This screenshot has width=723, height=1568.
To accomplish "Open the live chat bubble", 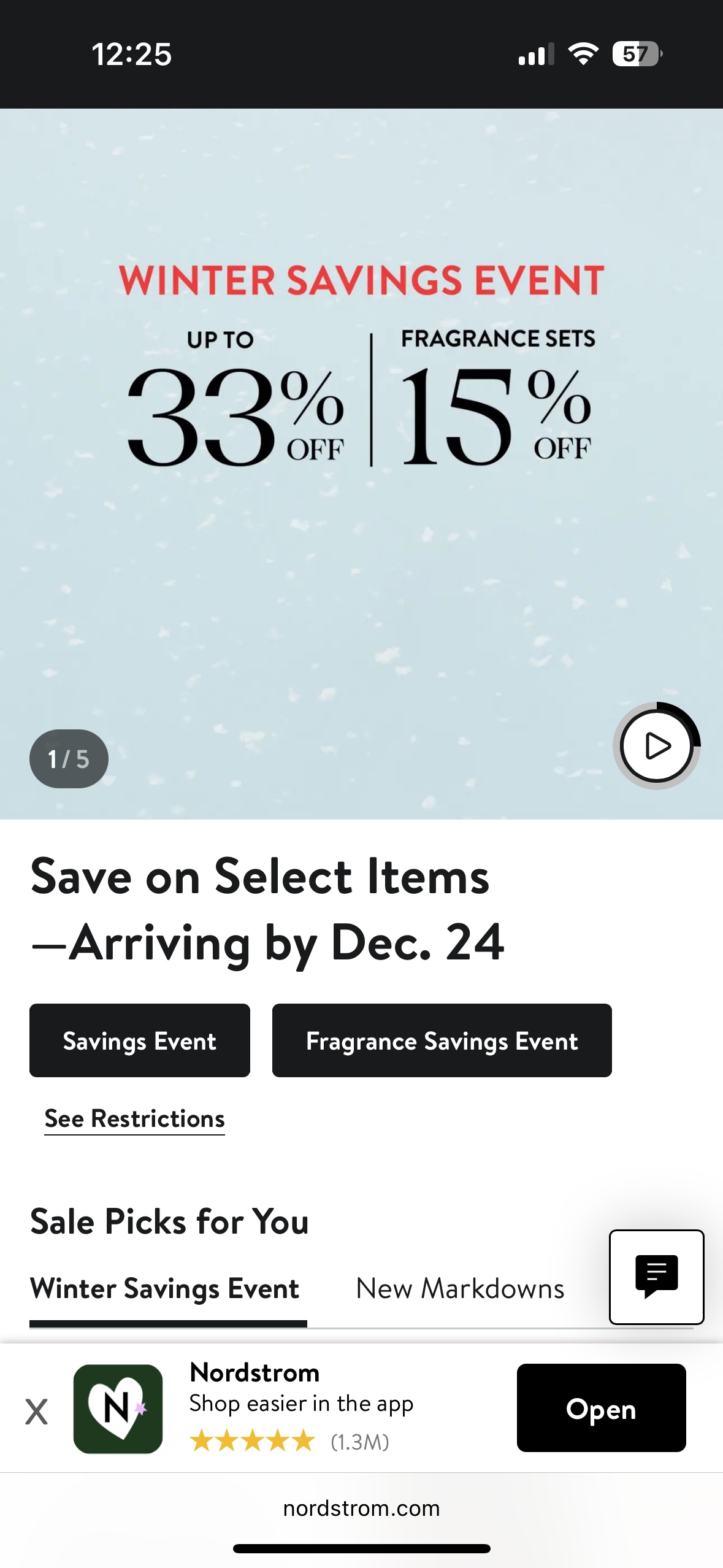I will 656,1277.
